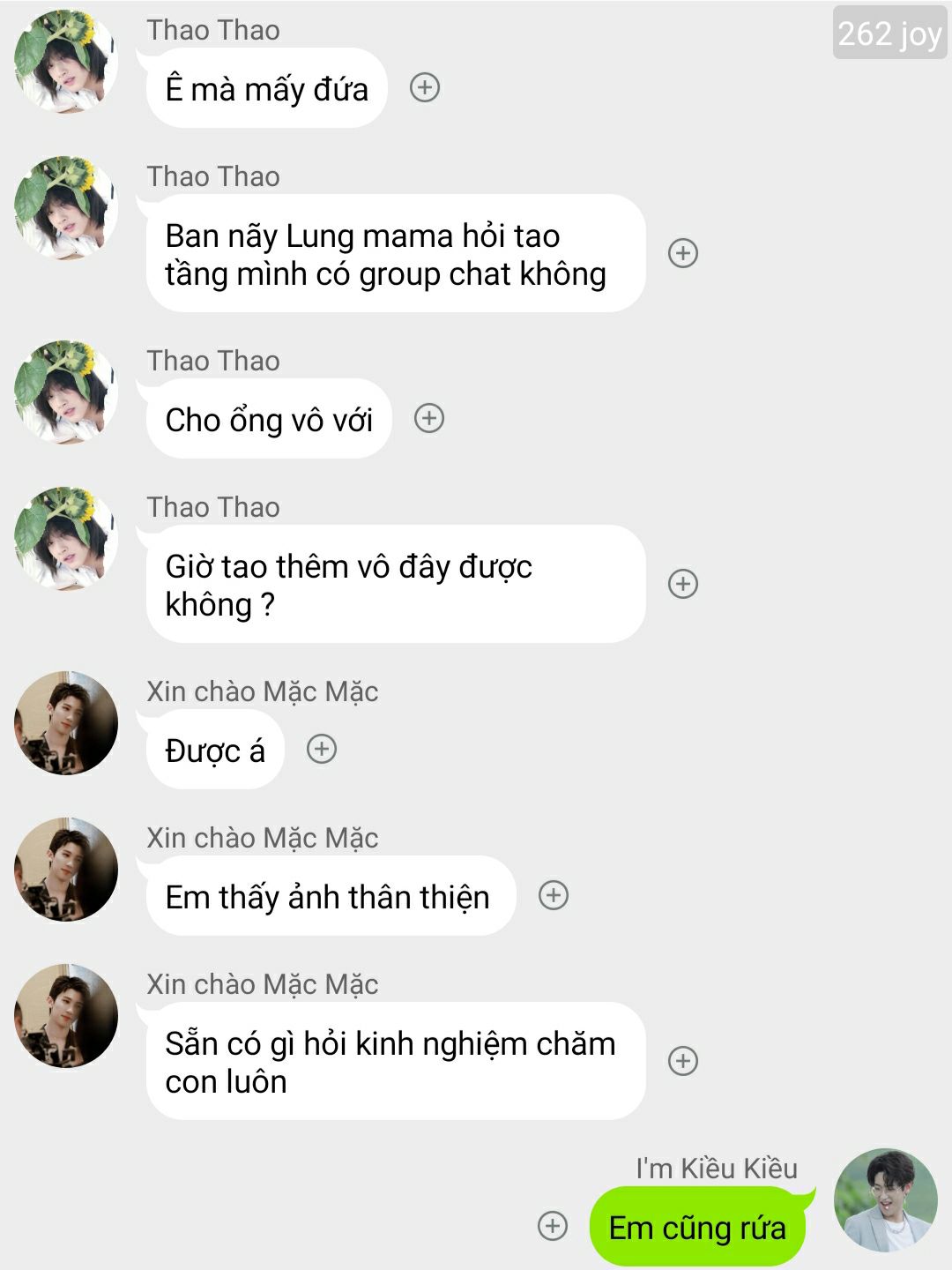The height and width of the screenshot is (1270, 952).
Task: Open Thao Thao's avatar beside "Ê mà mấy đứa"
Action: pyautogui.click(x=66, y=62)
